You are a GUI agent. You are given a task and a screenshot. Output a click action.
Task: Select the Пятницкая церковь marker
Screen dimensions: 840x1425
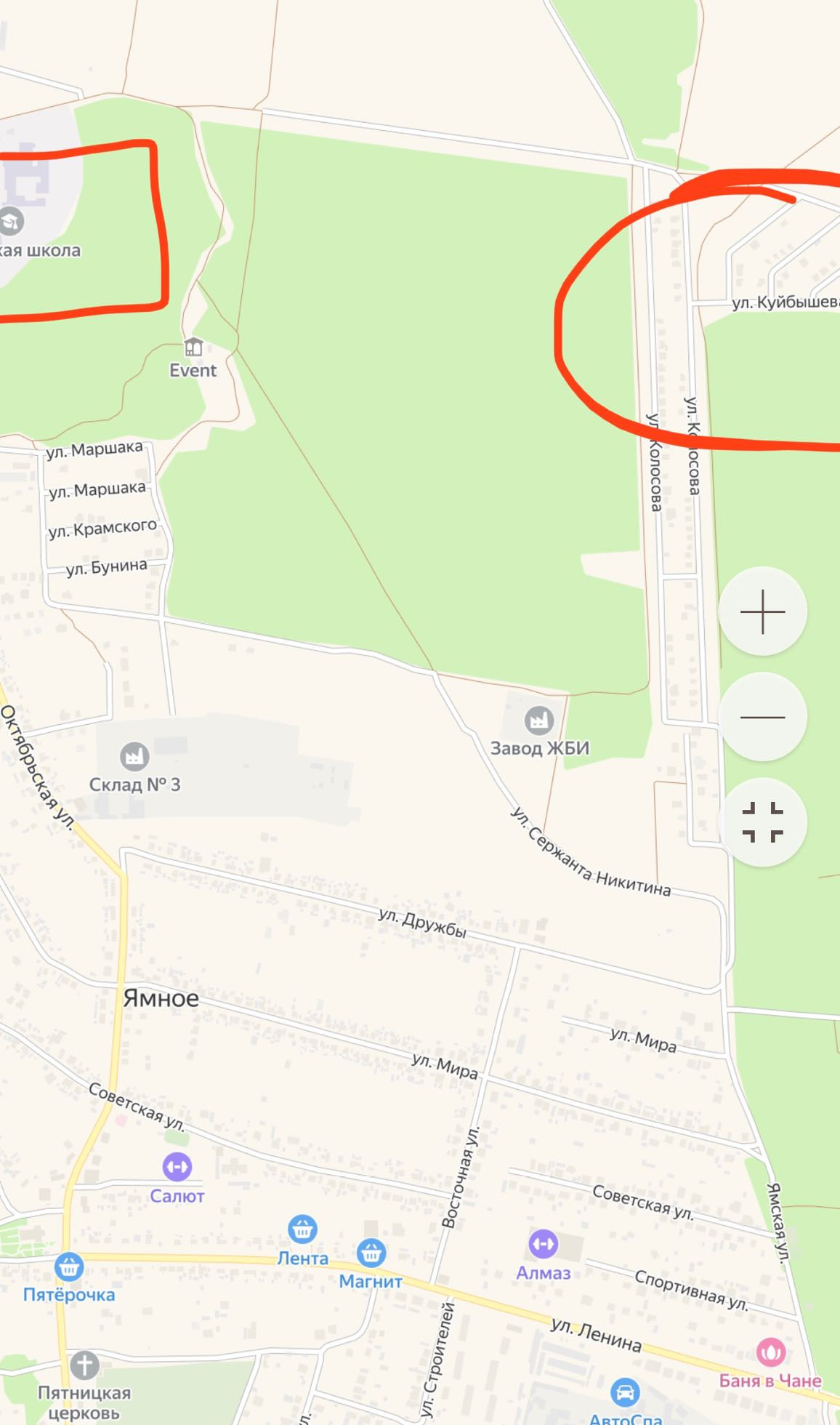pos(84,1365)
